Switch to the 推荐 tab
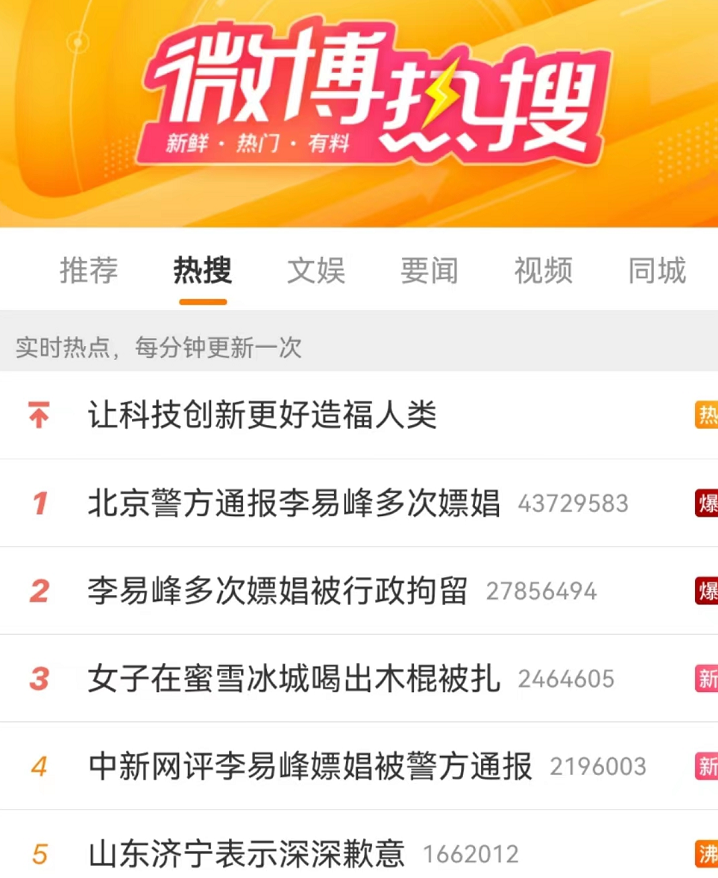 click(89, 270)
